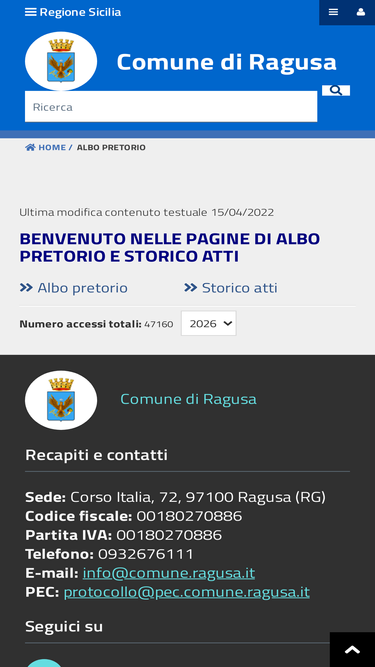Tap the back-to-top arrow button

[x=352, y=650]
